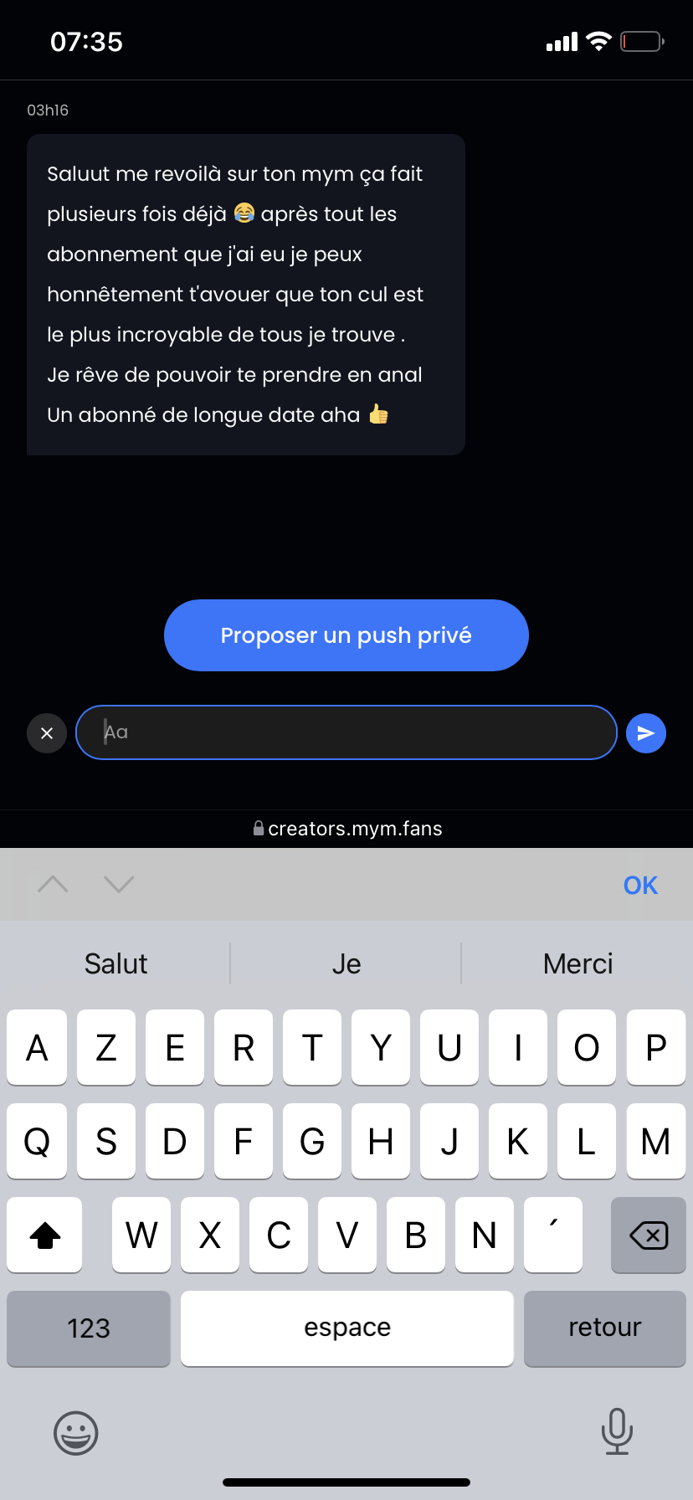Screen dimensions: 693x1500
Task: Focus the Aa message input field
Action: click(346, 732)
